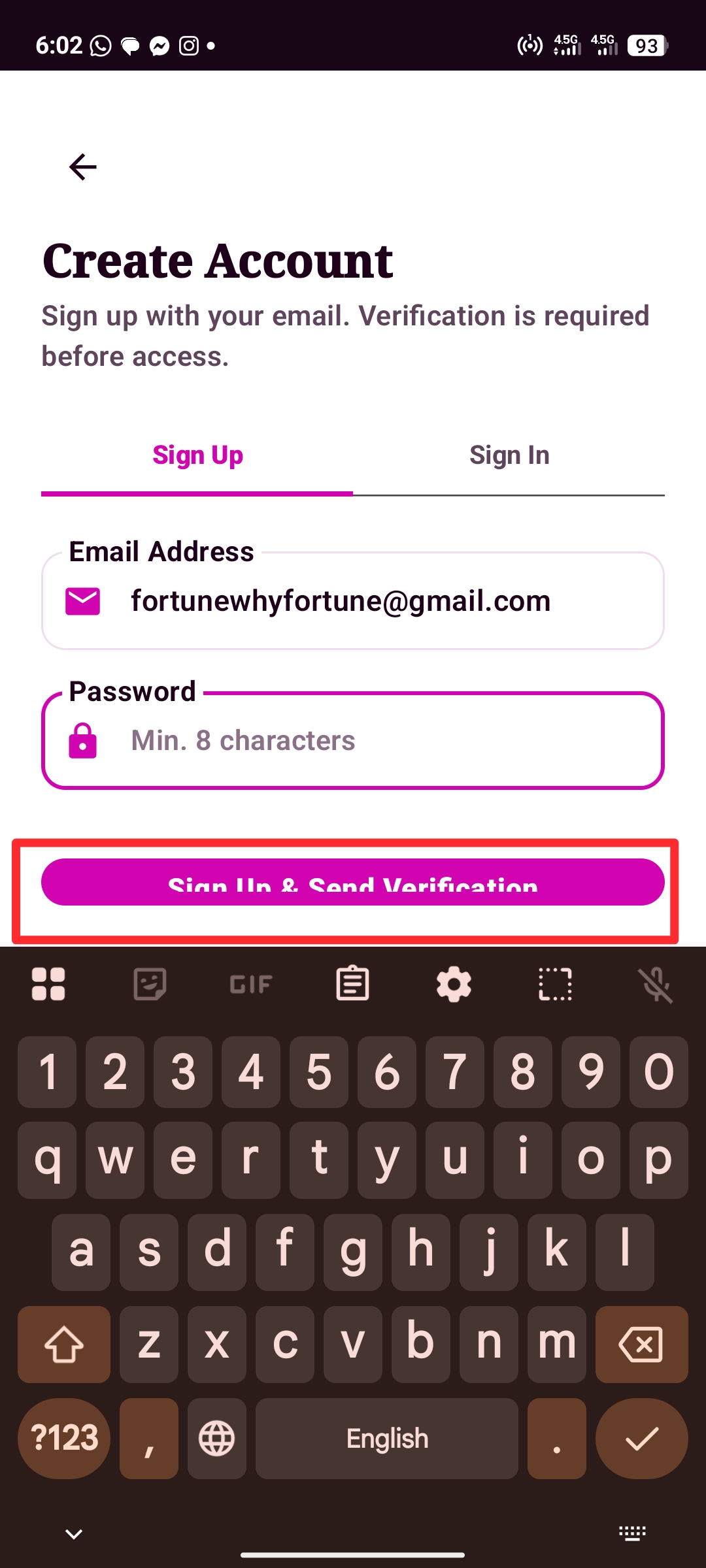Tap Sign Up & Send Verification button
Screen dimensions: 706x1568
click(x=353, y=882)
